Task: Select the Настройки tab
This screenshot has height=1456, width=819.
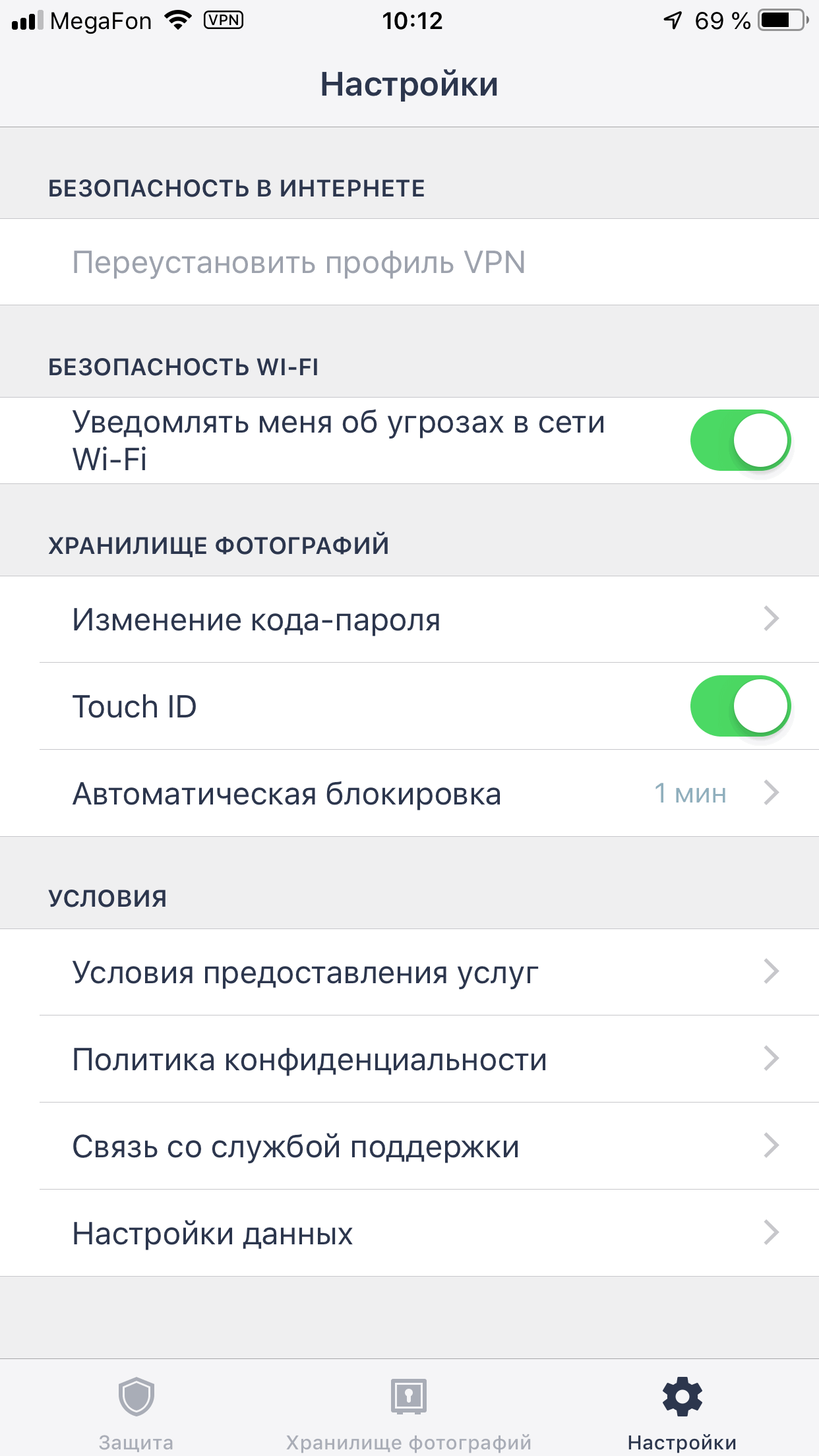Action: [x=682, y=1411]
